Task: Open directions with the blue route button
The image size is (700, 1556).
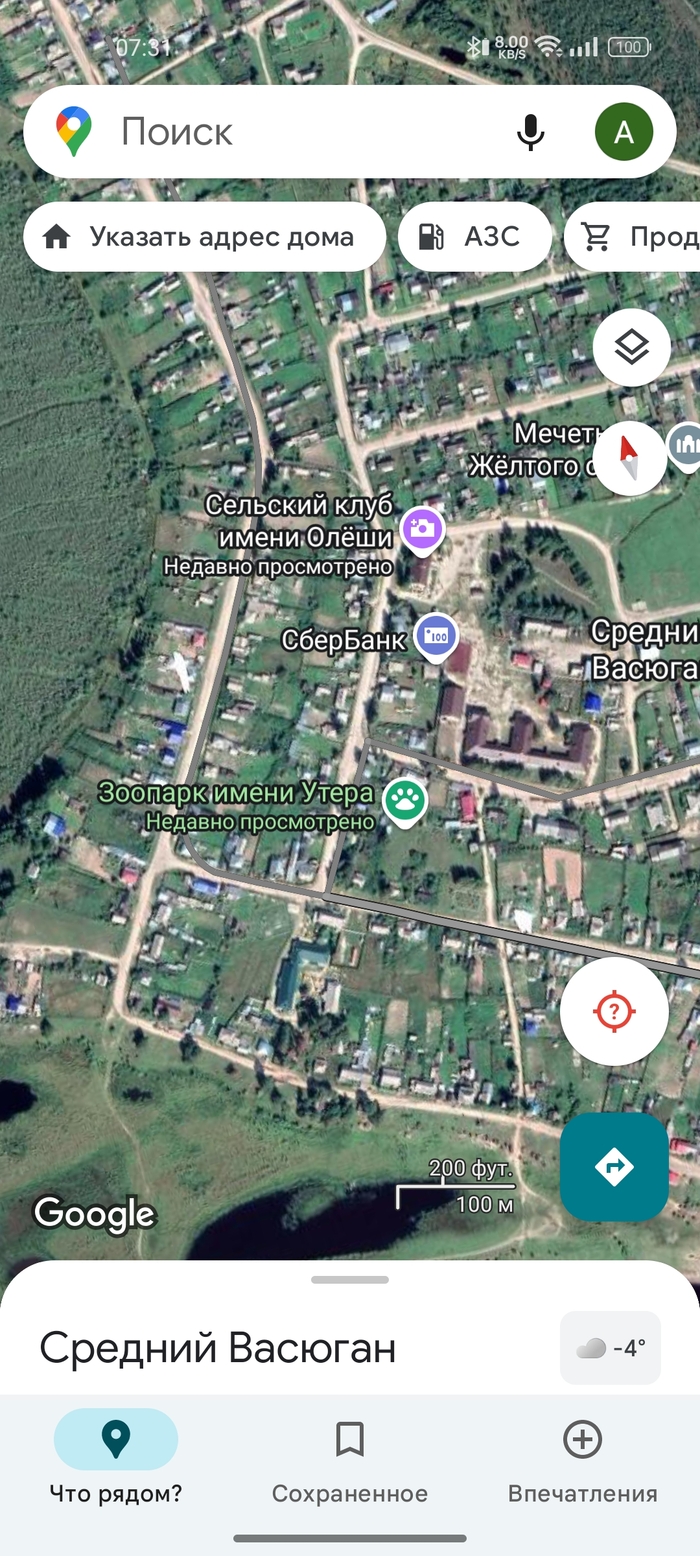Action: click(614, 1166)
